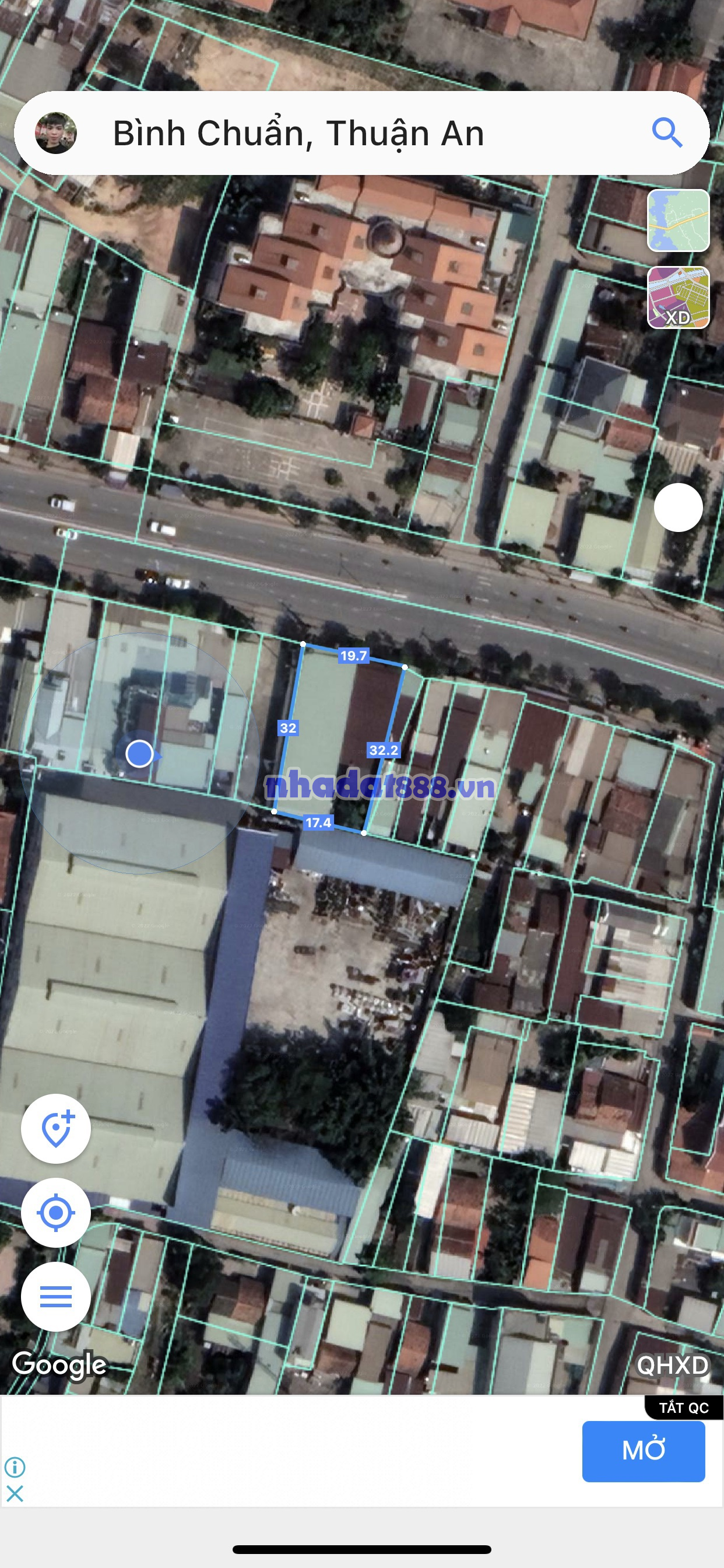Center map on my current location
Screen dimensions: 724x1568
(x=56, y=1213)
